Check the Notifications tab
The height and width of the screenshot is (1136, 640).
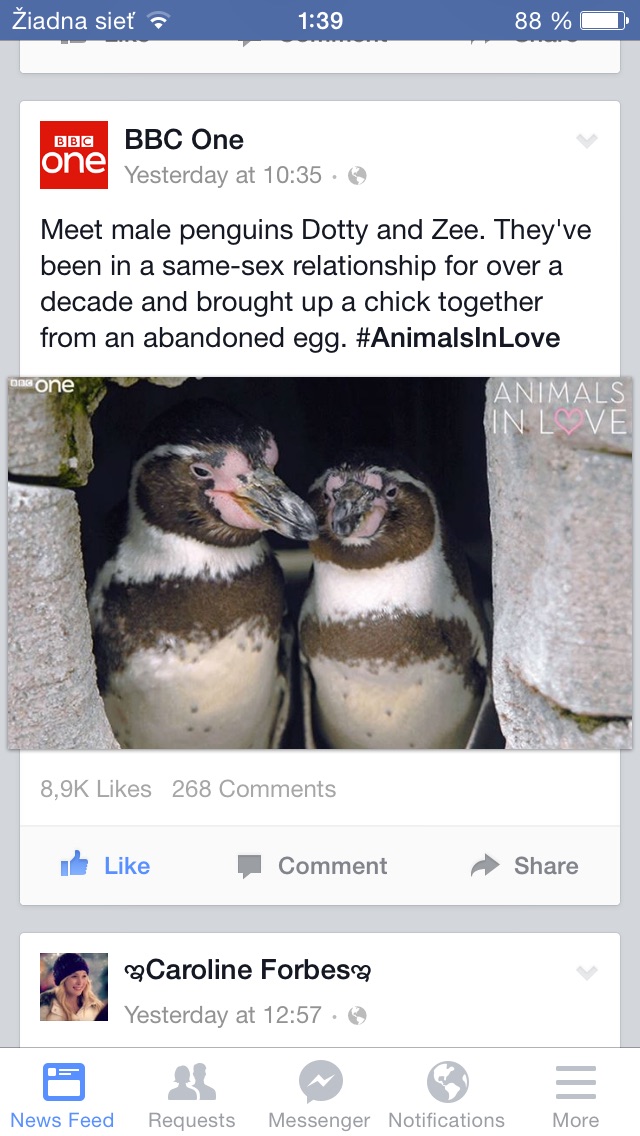447,1095
